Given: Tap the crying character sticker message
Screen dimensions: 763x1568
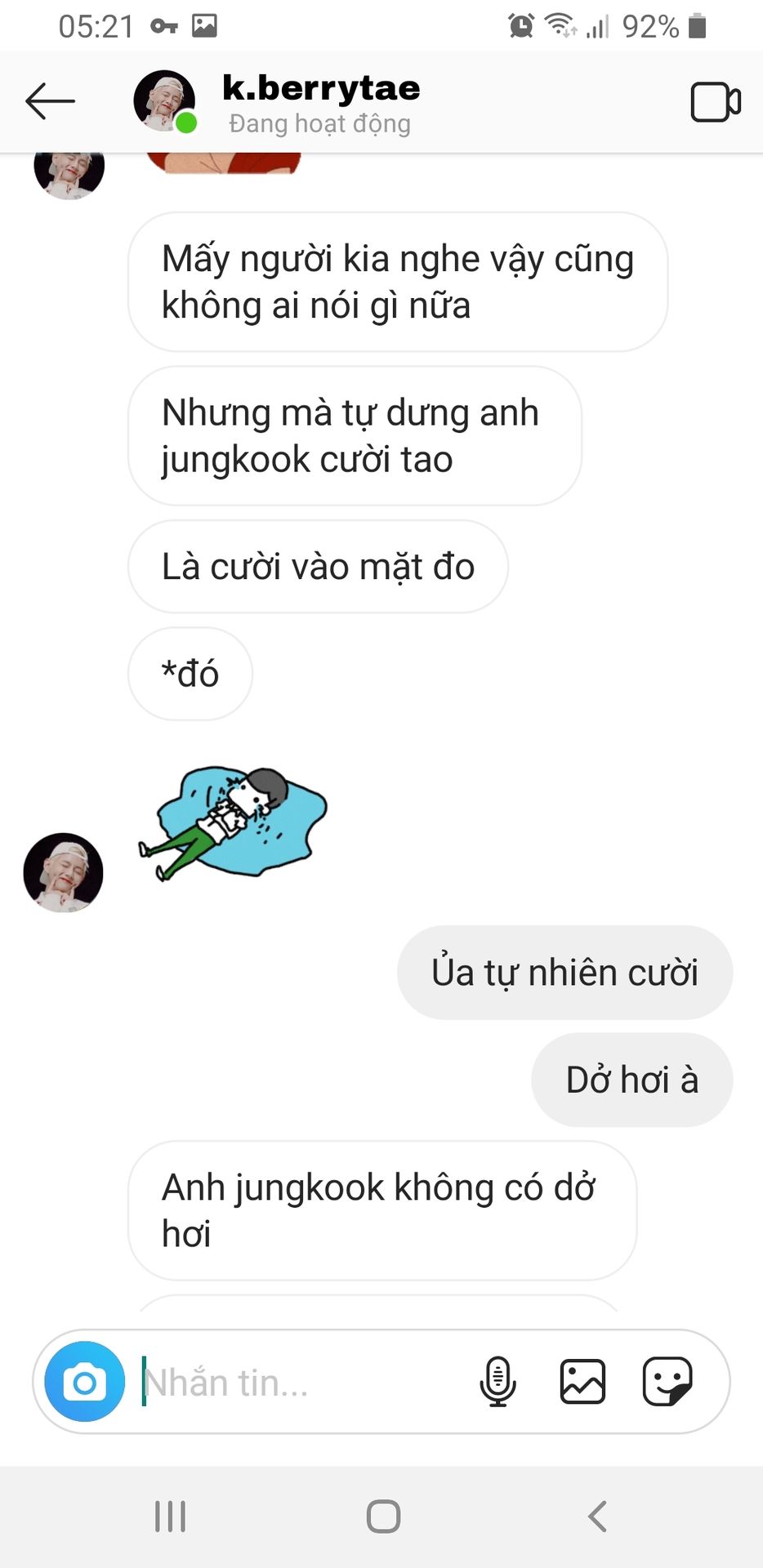Looking at the screenshot, I should click(x=232, y=822).
